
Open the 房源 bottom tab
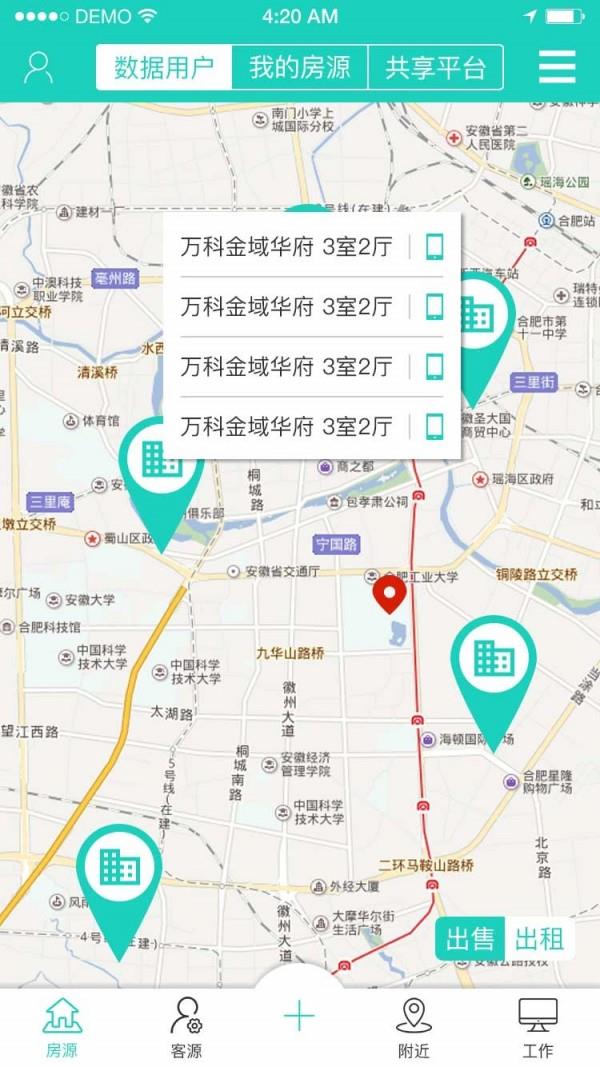[x=62, y=1026]
